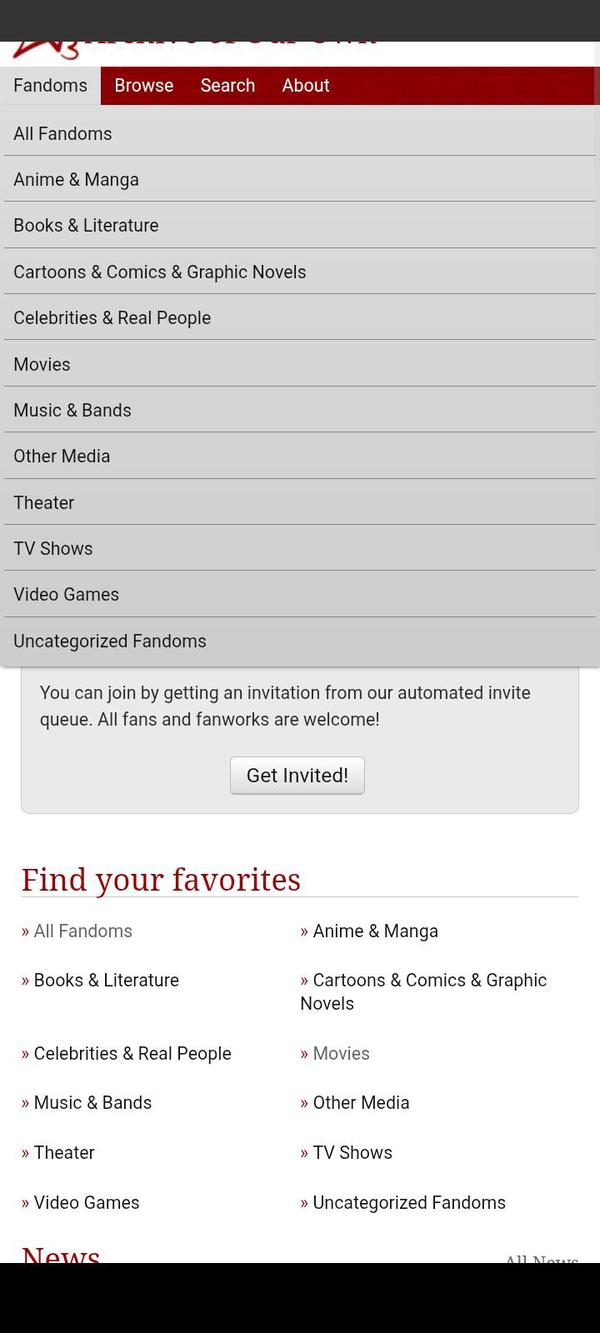Open Celebrities & Real People from dropdown menu
The width and height of the screenshot is (600, 1333).
(112, 318)
